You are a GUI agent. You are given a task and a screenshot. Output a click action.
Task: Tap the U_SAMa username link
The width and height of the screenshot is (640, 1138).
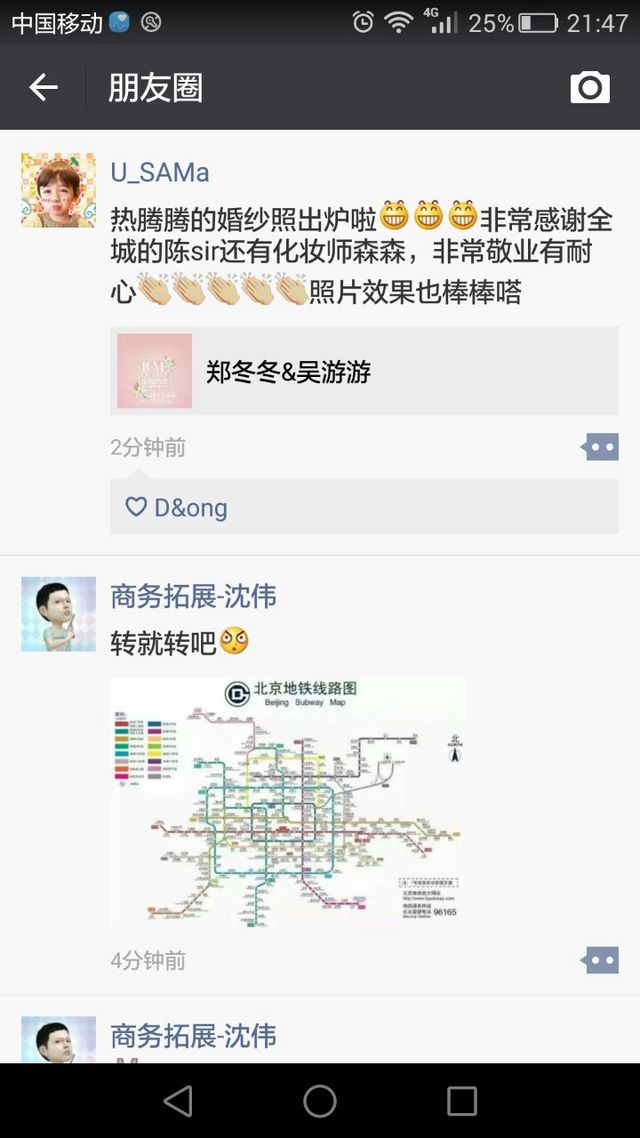[160, 173]
